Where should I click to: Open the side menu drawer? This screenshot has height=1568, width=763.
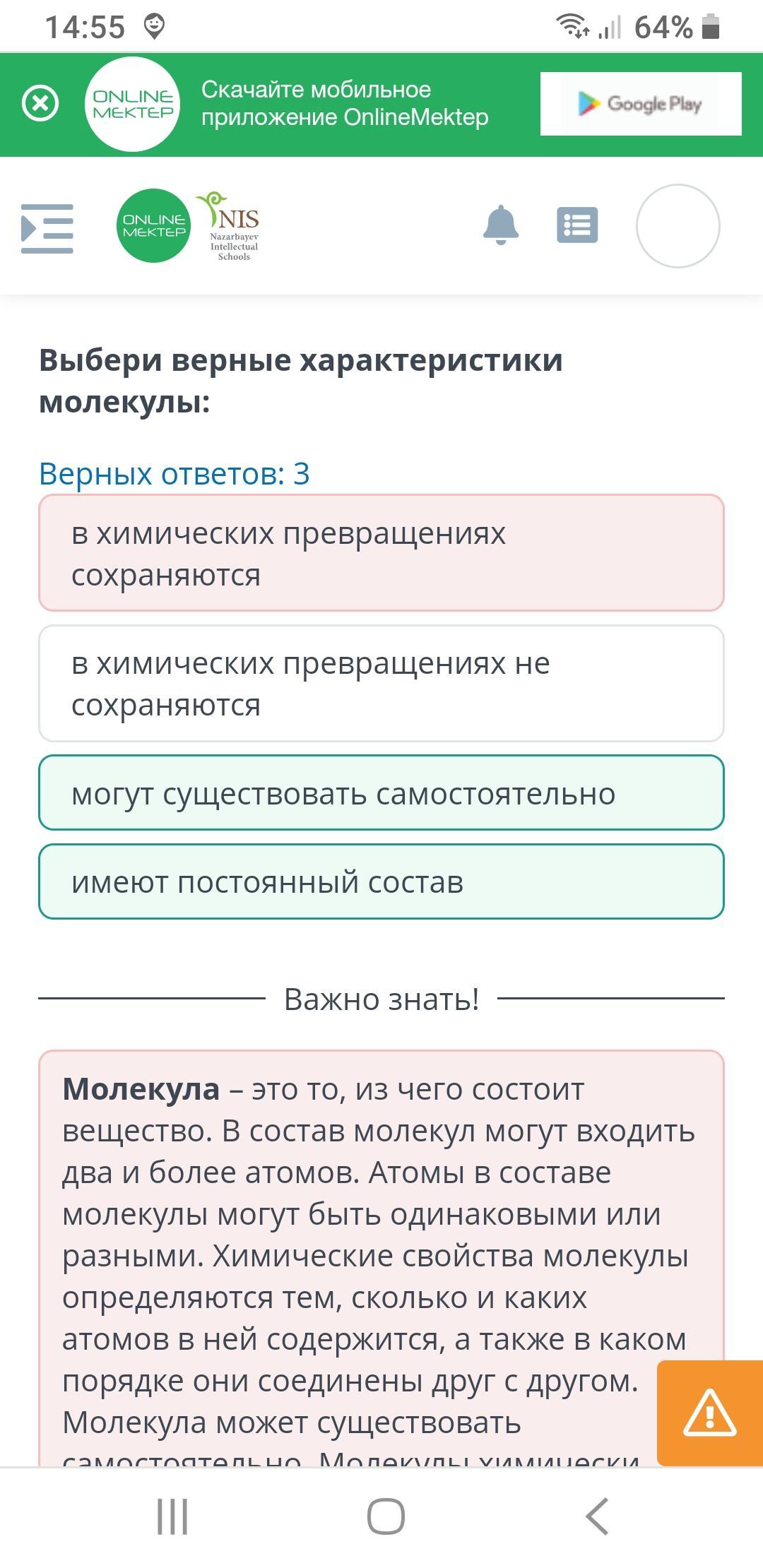click(x=47, y=228)
